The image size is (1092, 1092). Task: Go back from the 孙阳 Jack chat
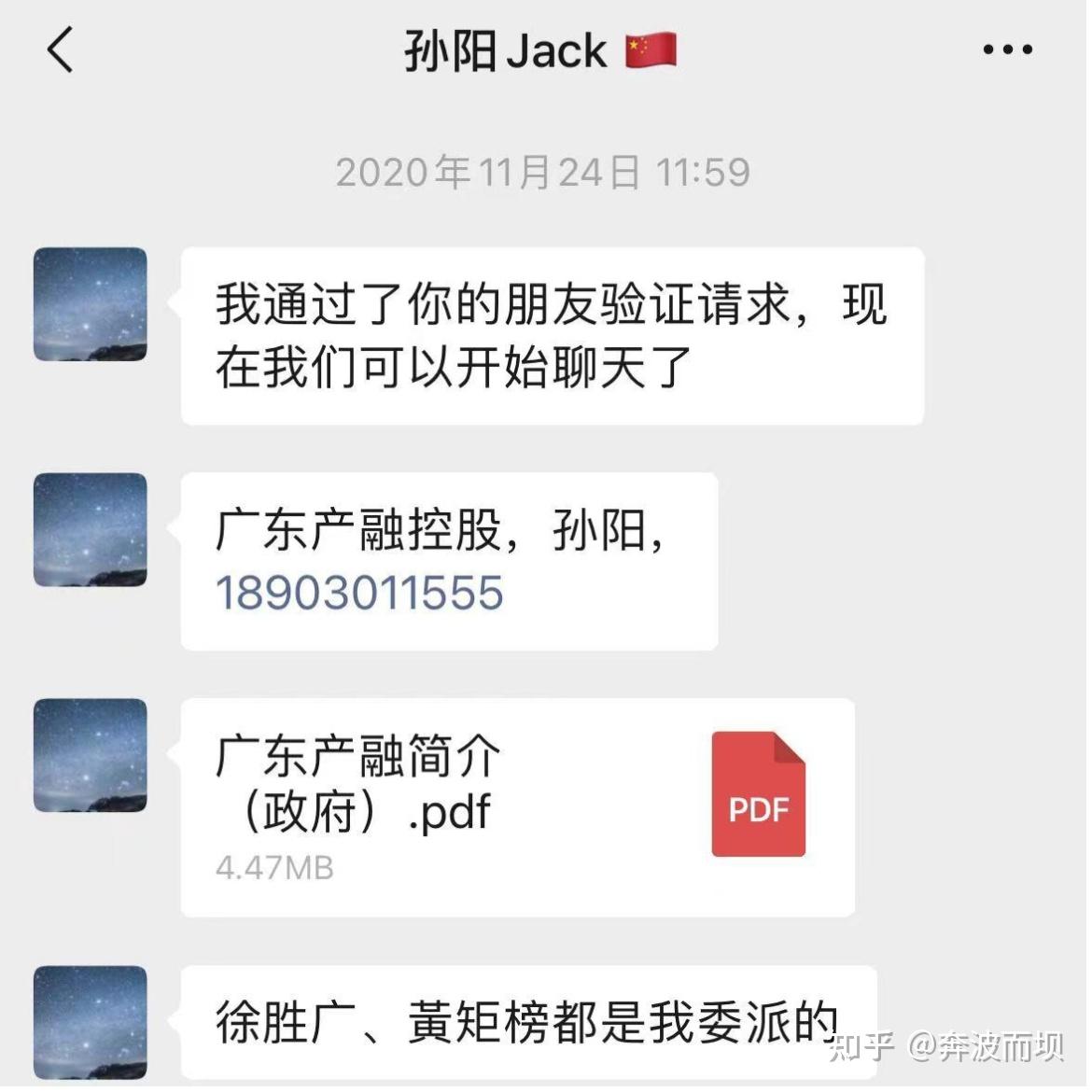point(60,49)
